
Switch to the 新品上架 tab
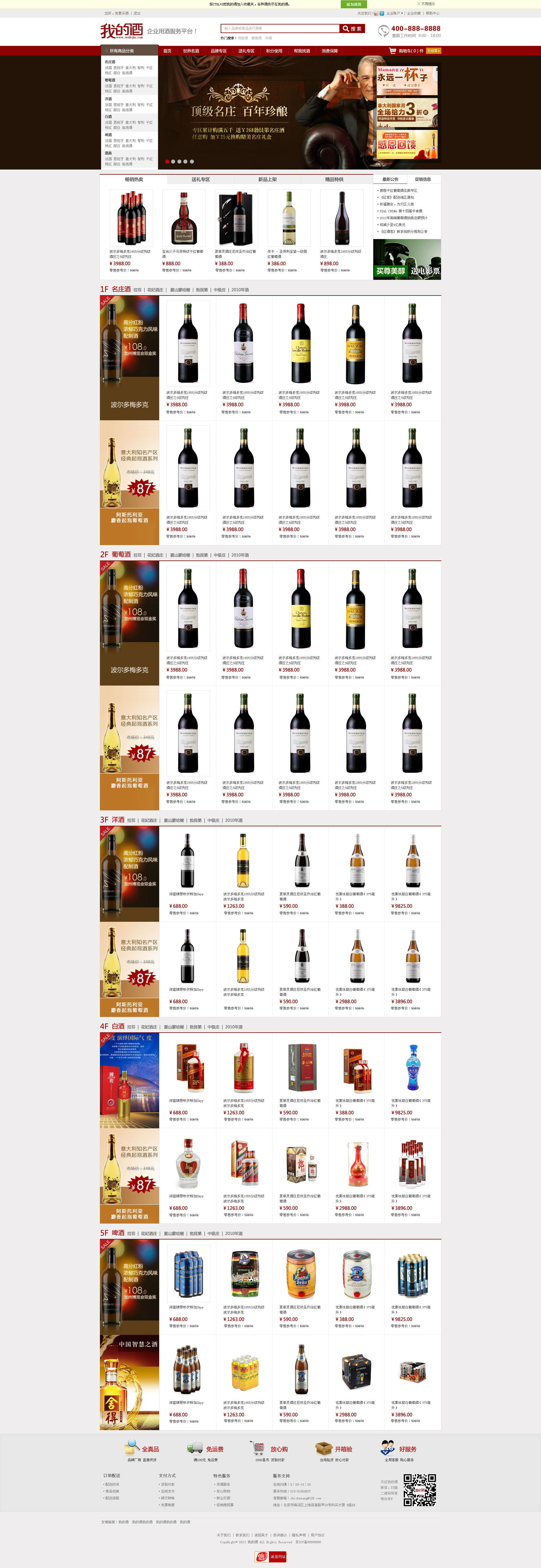(267, 180)
